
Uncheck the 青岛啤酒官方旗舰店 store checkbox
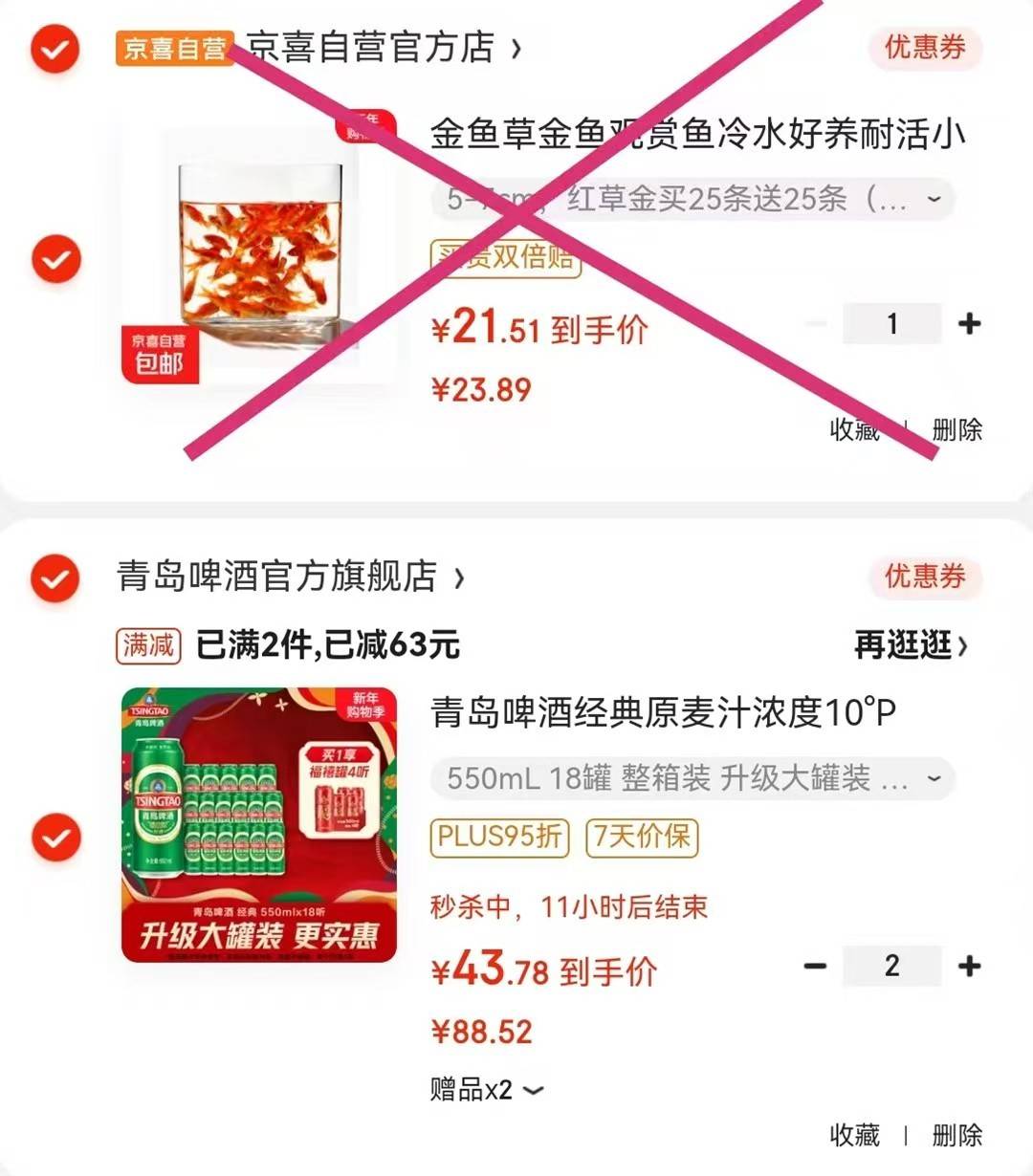coord(55,577)
